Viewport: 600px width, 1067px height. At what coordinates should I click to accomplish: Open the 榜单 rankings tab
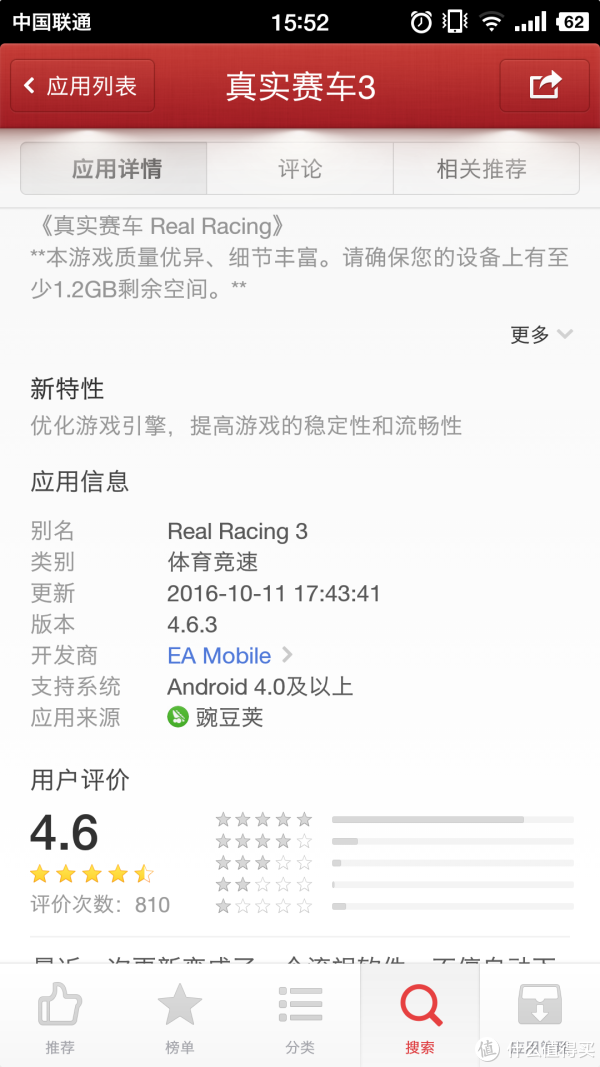click(180, 1016)
